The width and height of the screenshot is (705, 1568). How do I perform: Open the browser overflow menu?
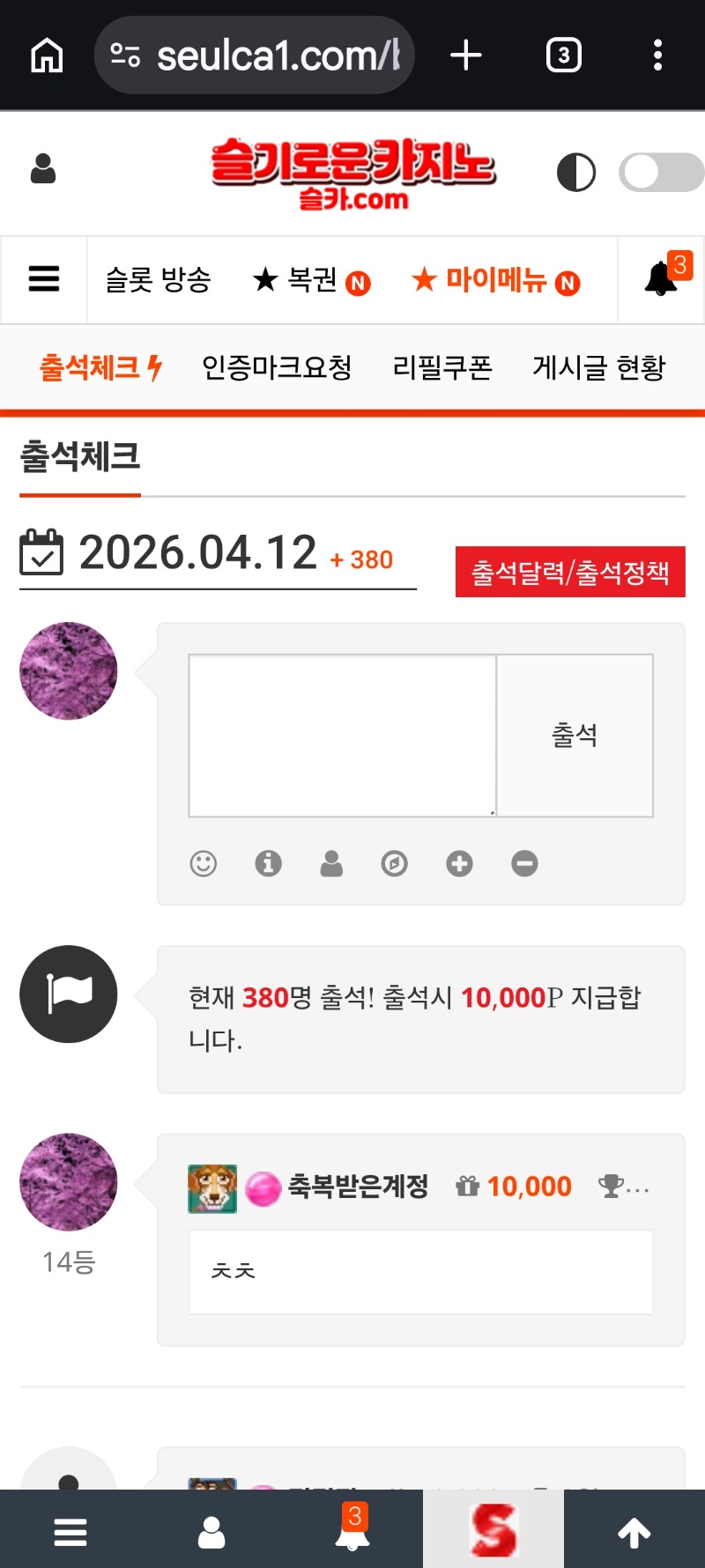(x=657, y=55)
